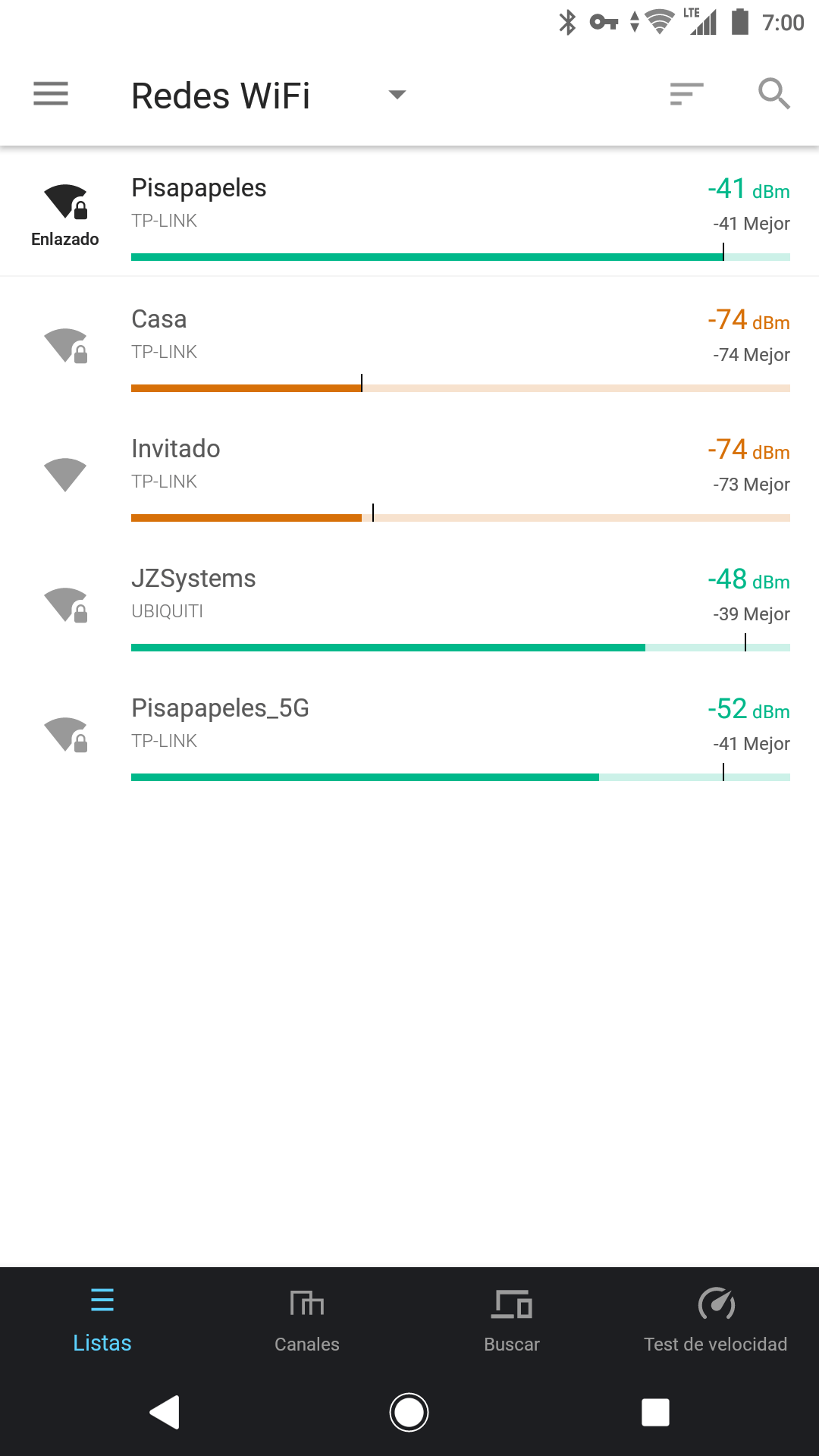Select the Invitado network

click(409, 472)
